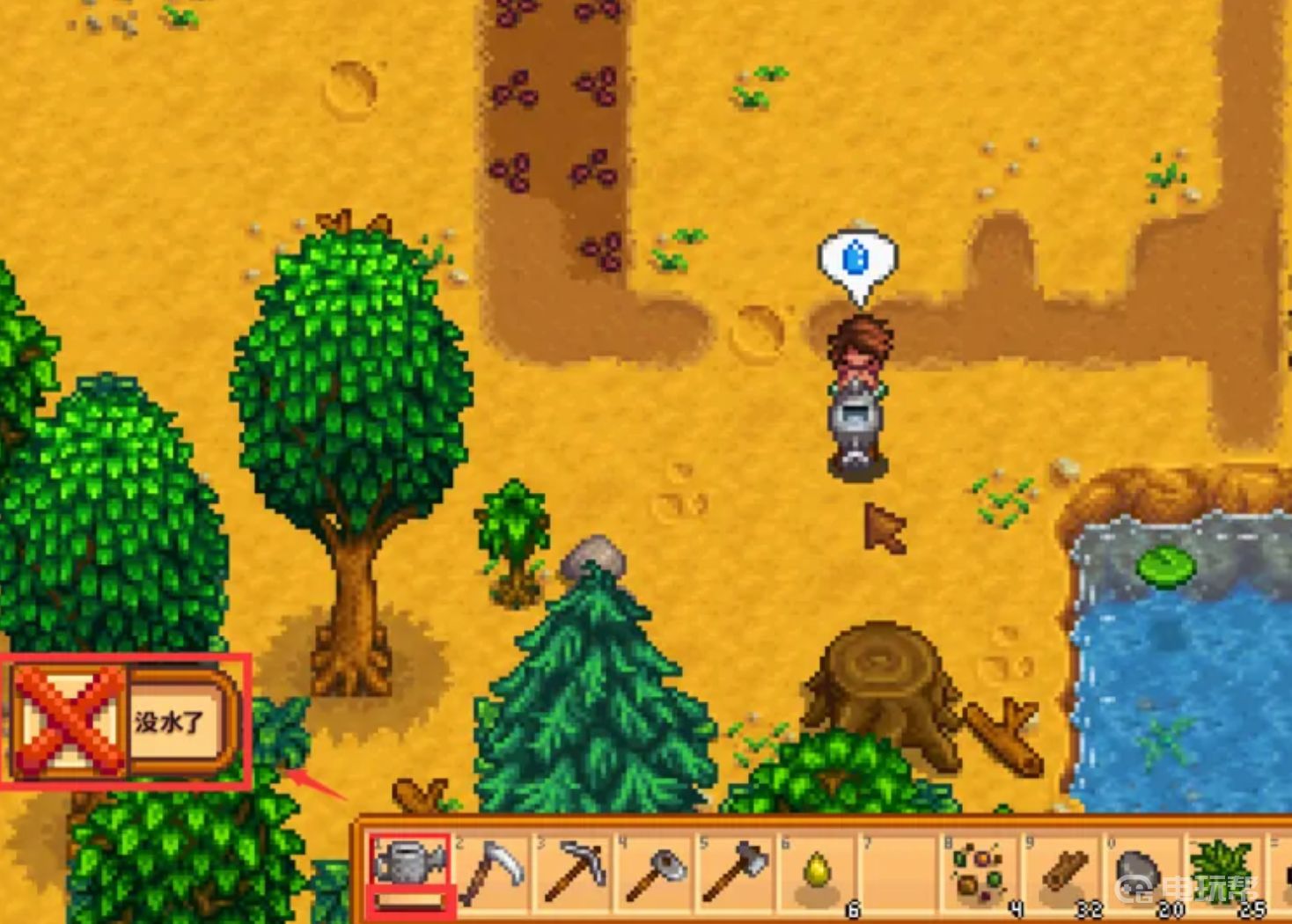This screenshot has width=1292, height=924.
Task: Select the yellow seed item with count 6
Action: pyautogui.click(x=819, y=871)
